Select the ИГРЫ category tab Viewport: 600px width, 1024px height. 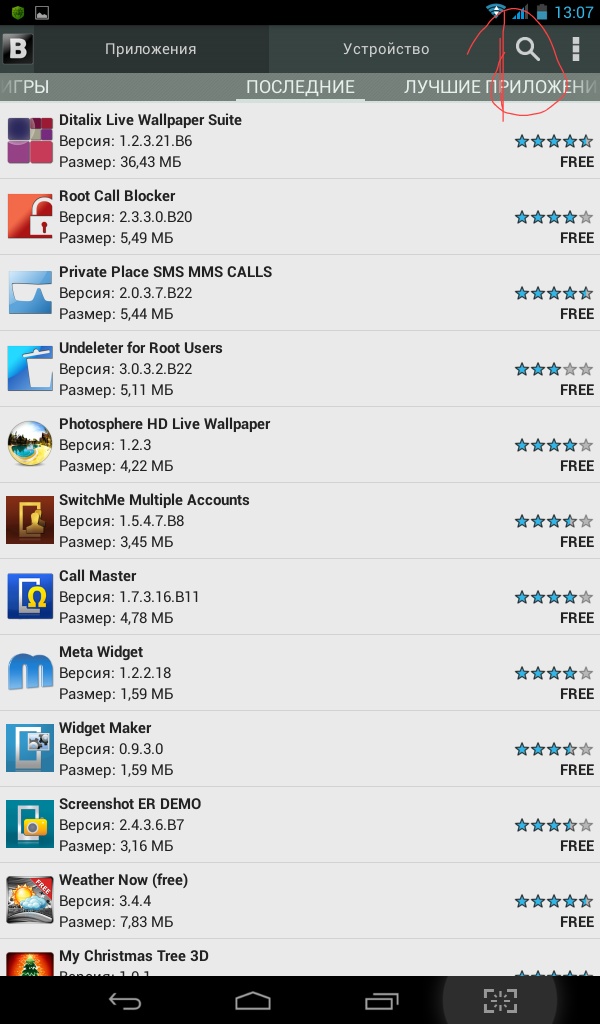click(25, 87)
